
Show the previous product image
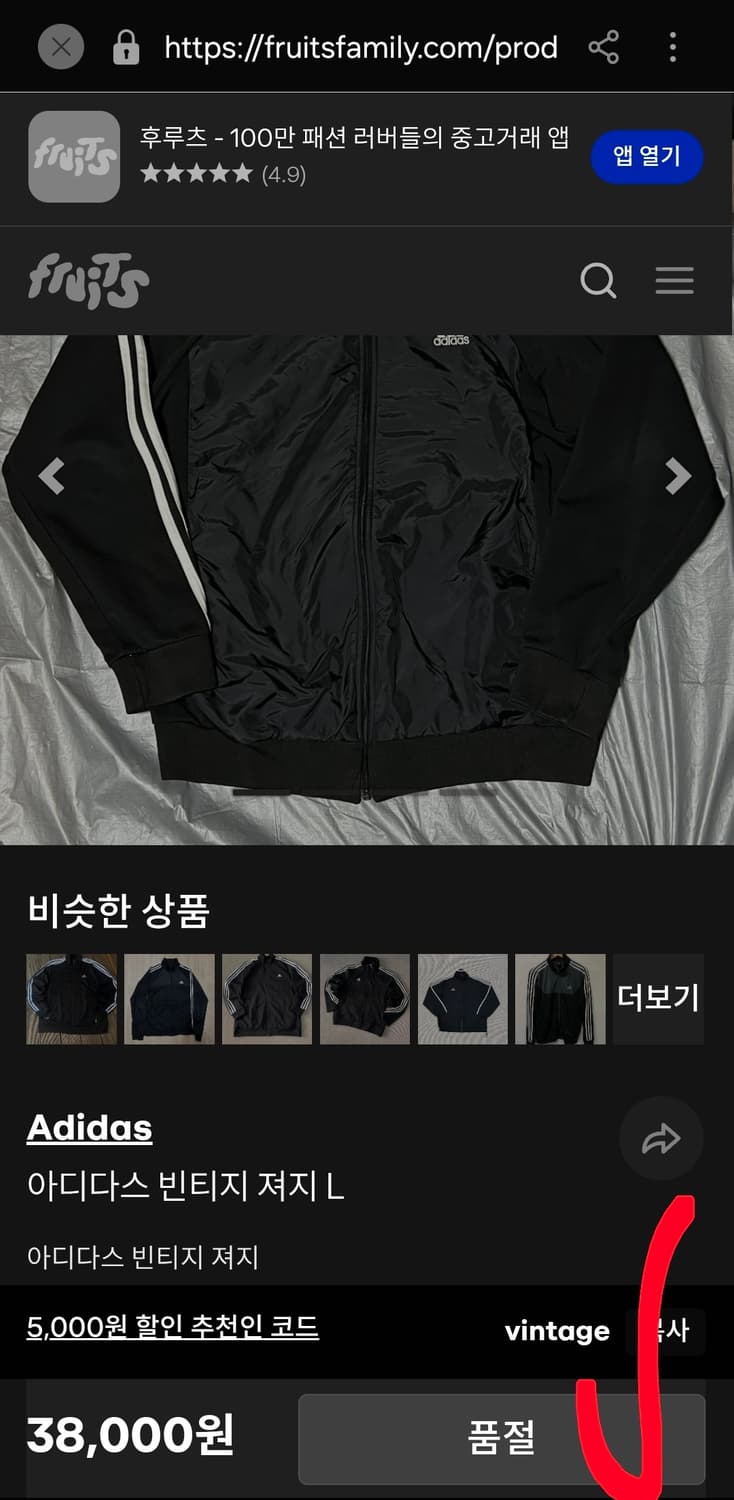(x=52, y=475)
